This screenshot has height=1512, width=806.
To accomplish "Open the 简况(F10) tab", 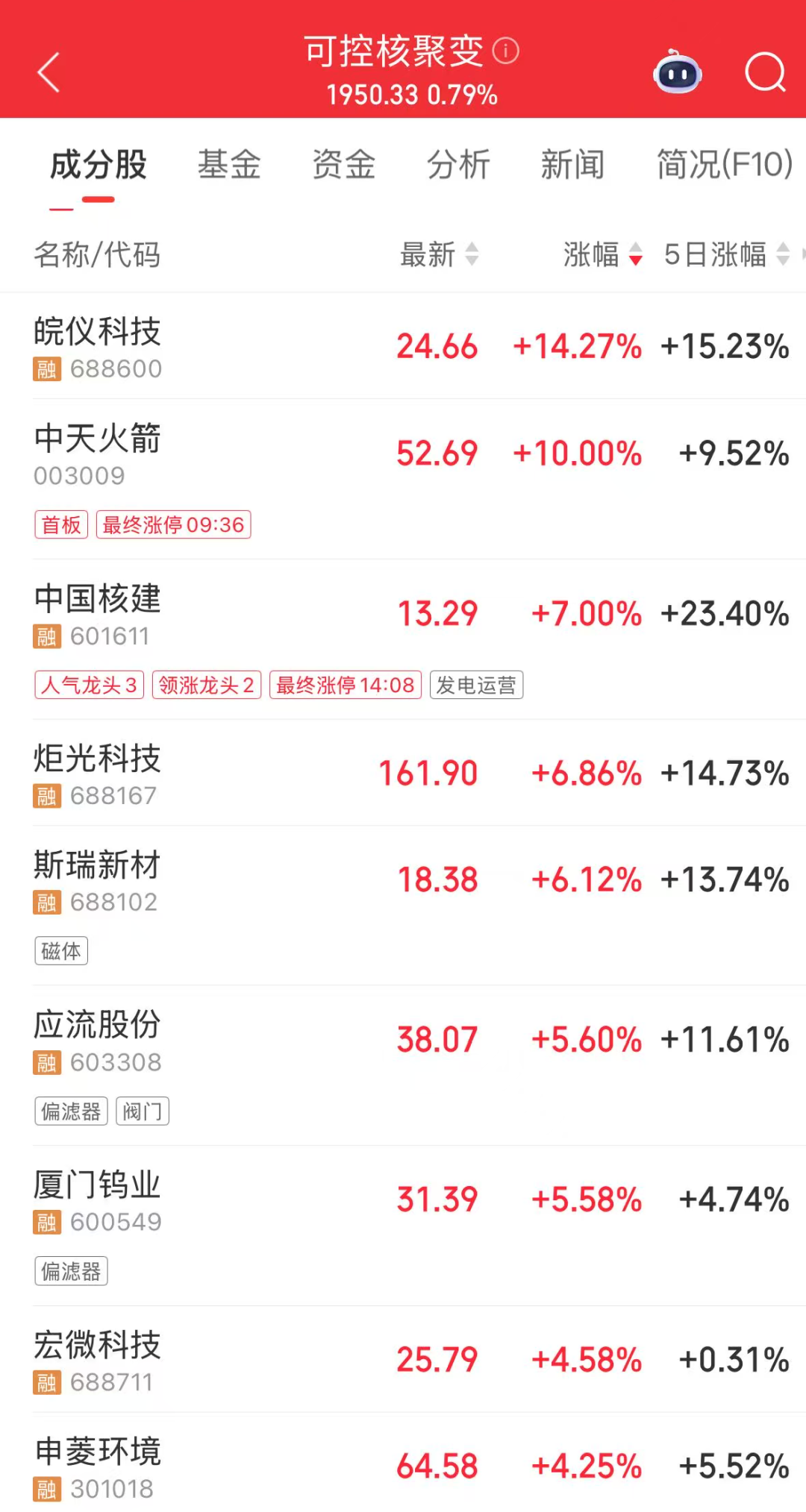I will point(721,165).
